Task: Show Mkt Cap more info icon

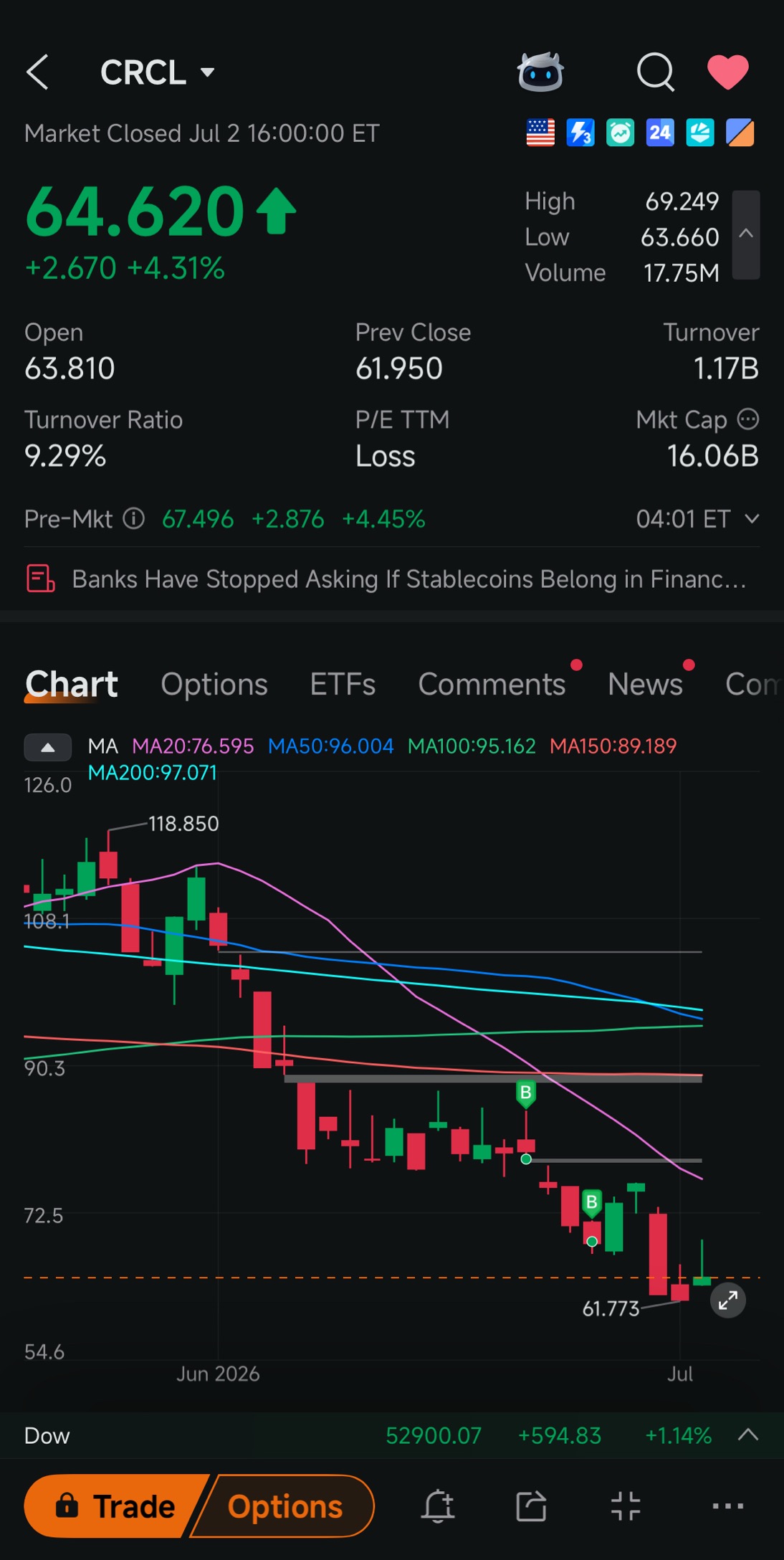Action: point(748,419)
